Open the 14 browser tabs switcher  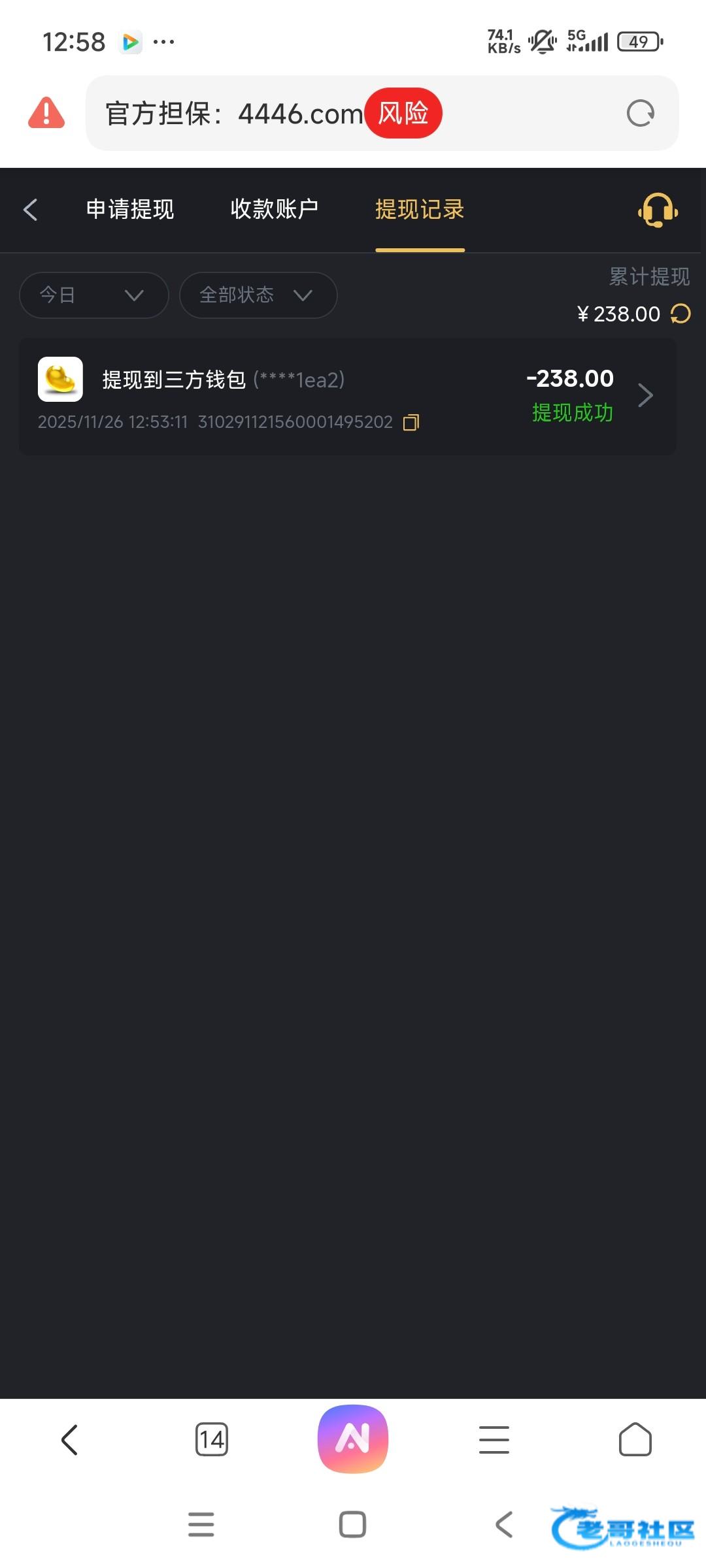[x=212, y=1440]
